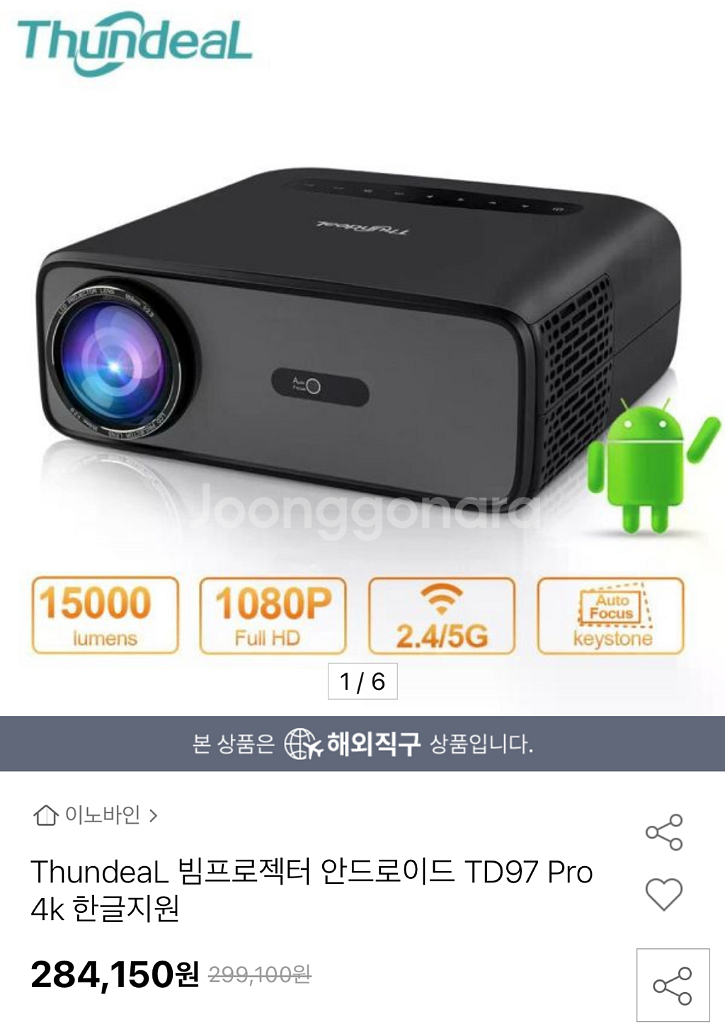Click the 15000 lumens badge
The image size is (725, 1024).
tap(103, 613)
